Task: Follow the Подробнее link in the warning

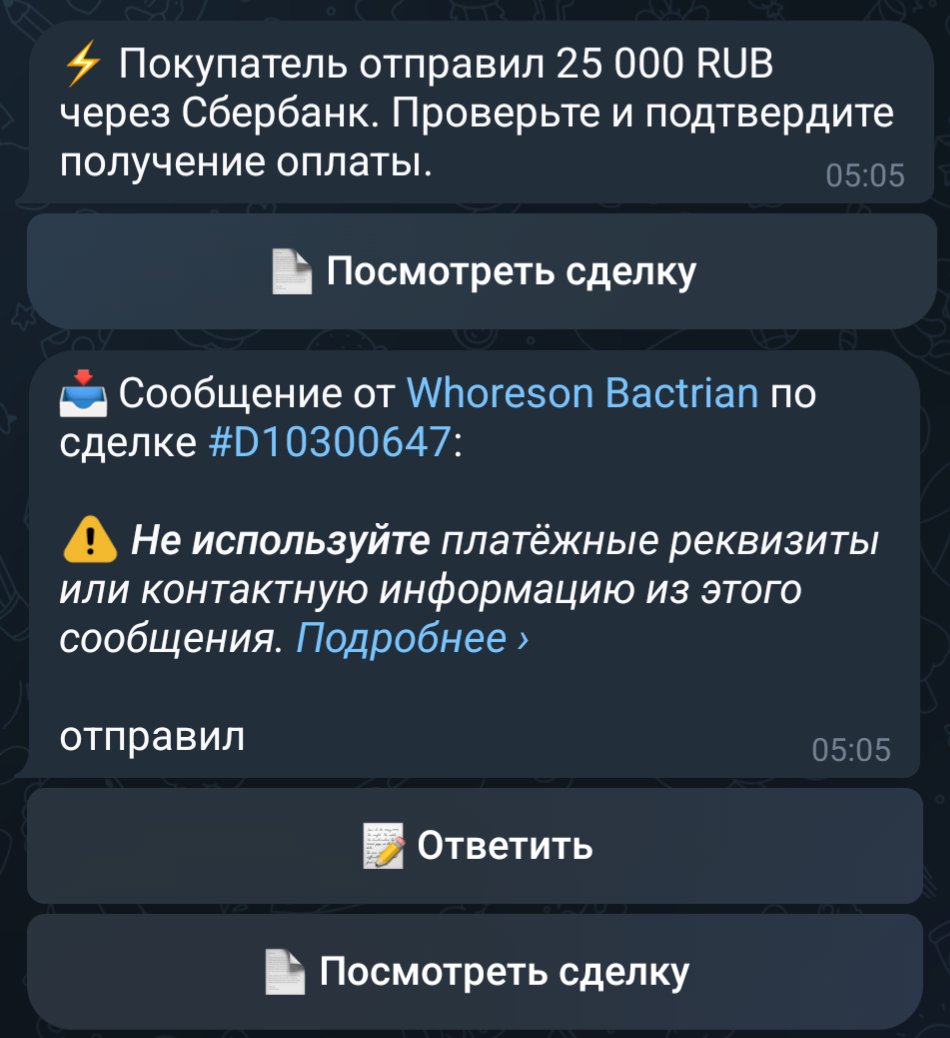Action: [413, 638]
